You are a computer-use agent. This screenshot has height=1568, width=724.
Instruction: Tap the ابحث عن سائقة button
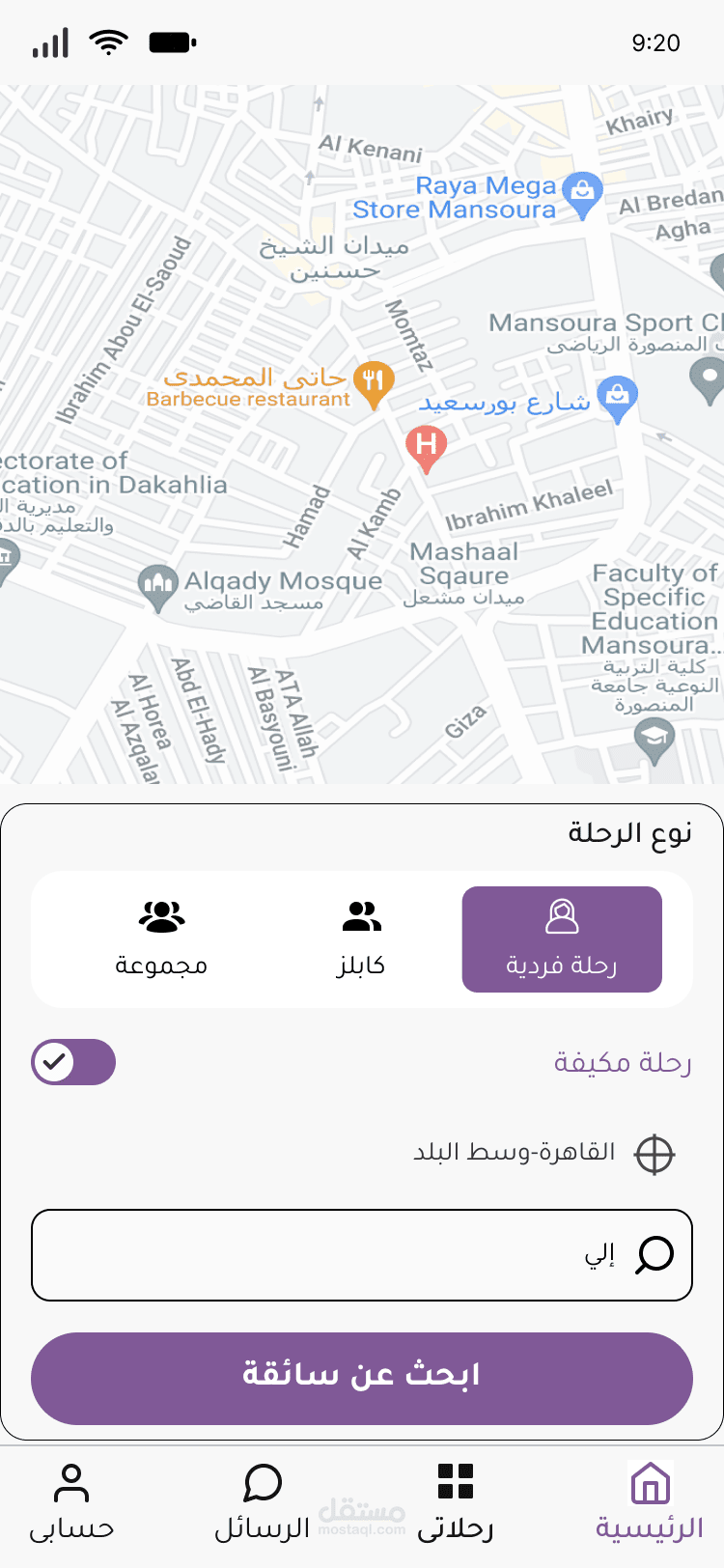click(x=362, y=1379)
